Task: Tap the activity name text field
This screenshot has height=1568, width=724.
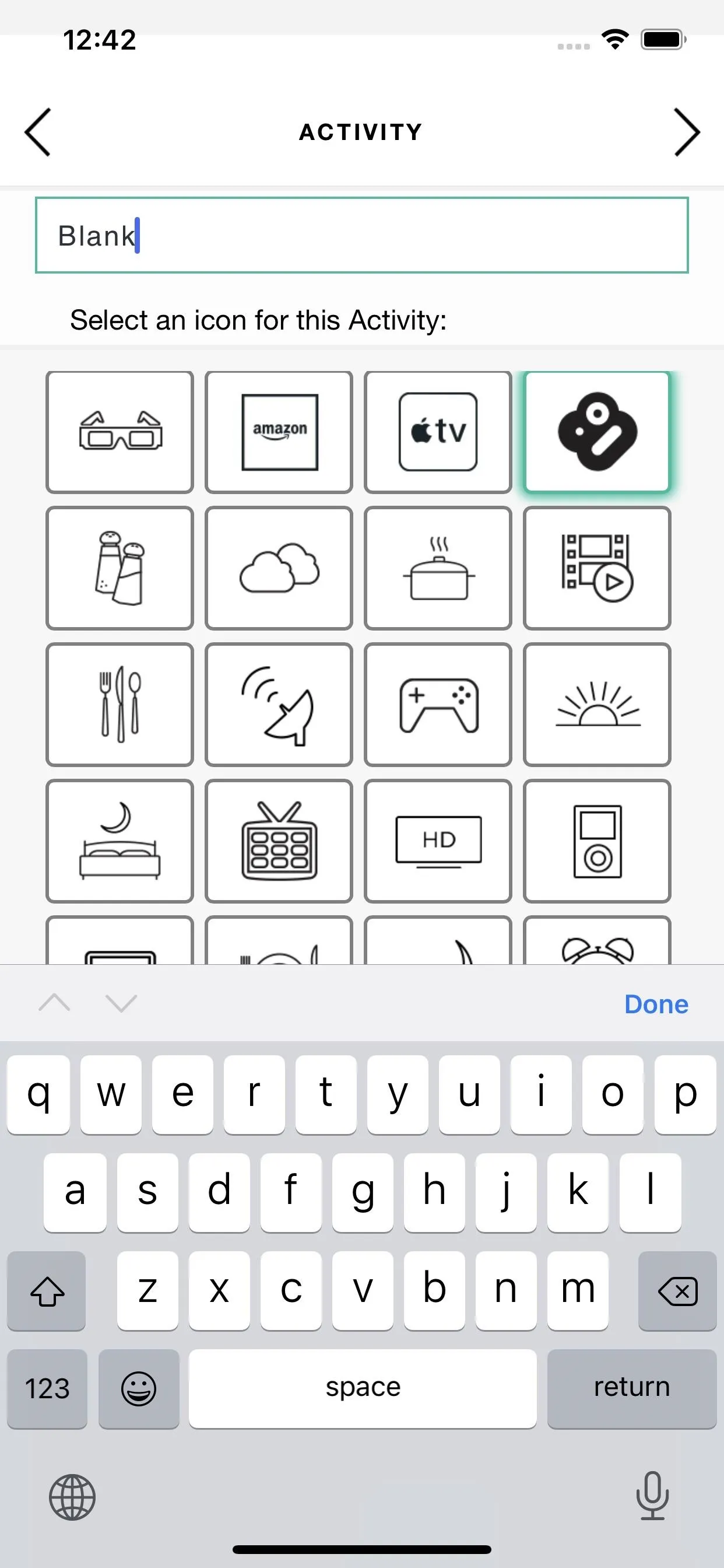Action: tap(362, 235)
